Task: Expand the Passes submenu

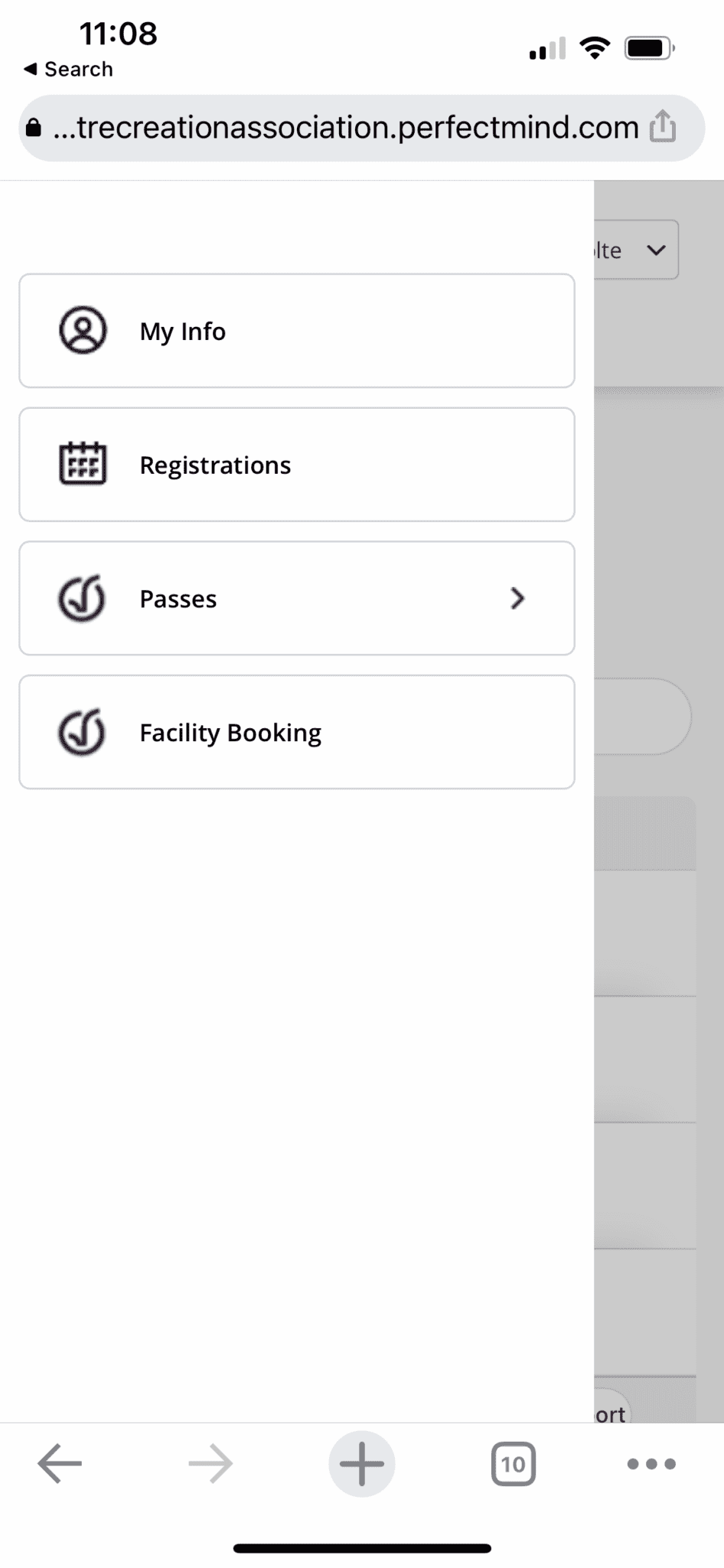Action: 297,598
